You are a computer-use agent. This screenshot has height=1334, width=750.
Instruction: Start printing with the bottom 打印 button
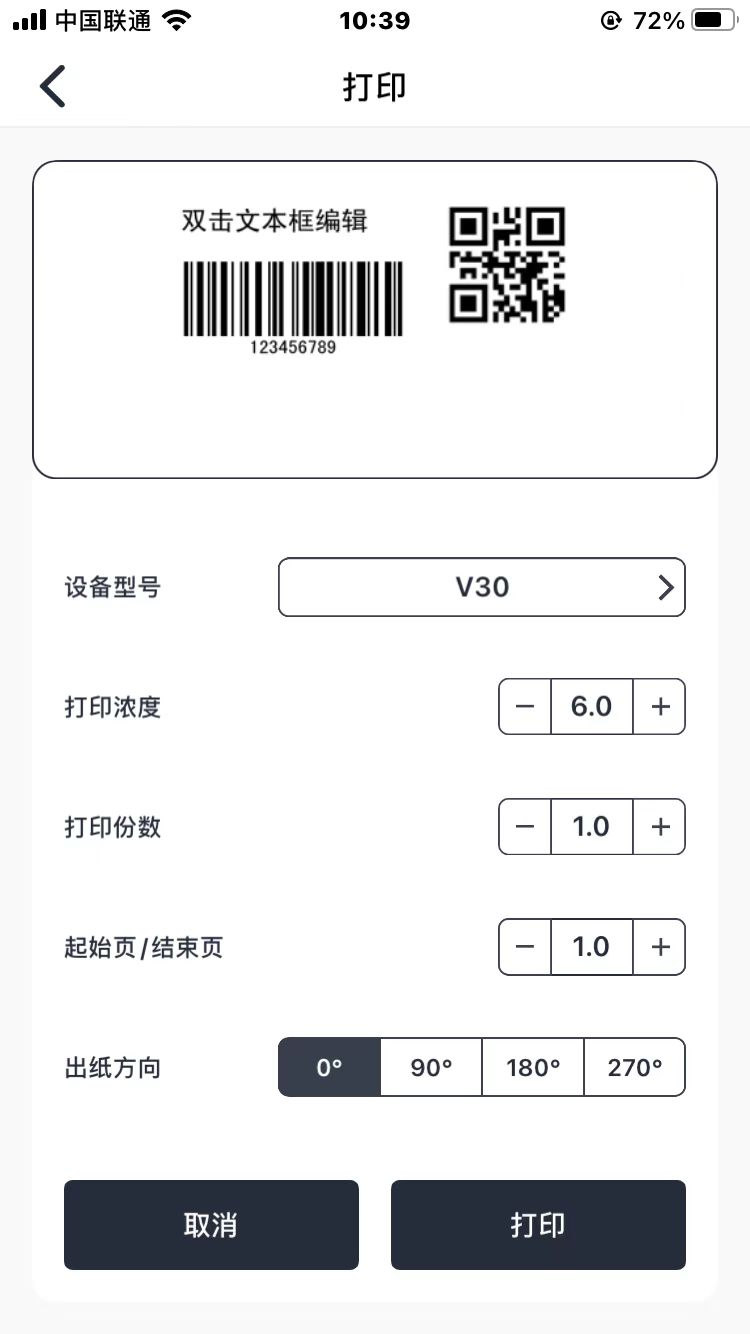click(x=538, y=1225)
